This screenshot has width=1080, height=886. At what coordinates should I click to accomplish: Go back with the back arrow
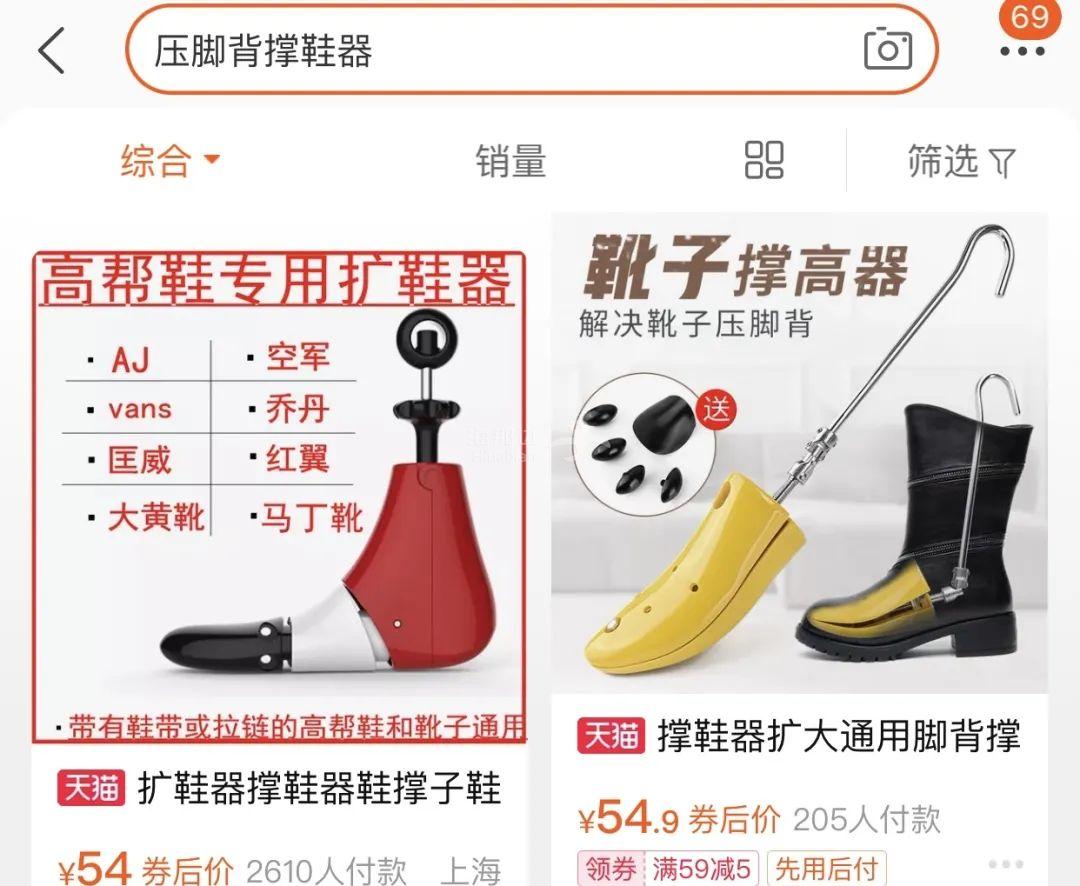point(52,50)
